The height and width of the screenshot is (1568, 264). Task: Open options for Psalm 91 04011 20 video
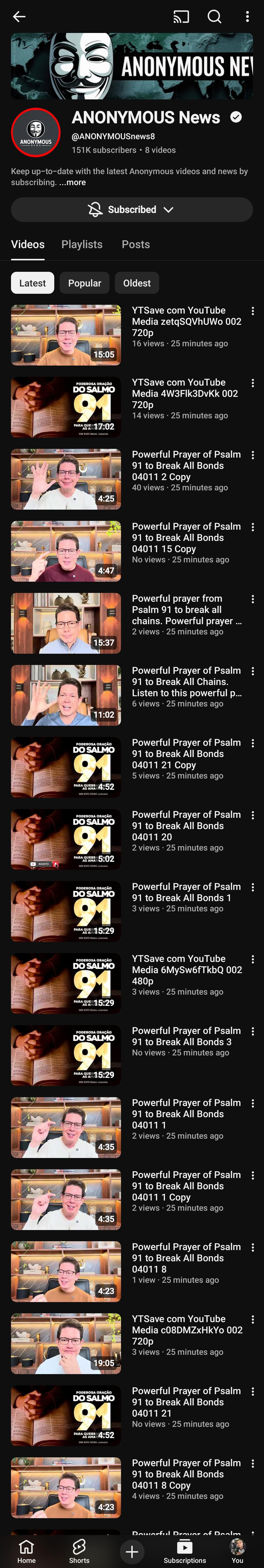tap(253, 816)
